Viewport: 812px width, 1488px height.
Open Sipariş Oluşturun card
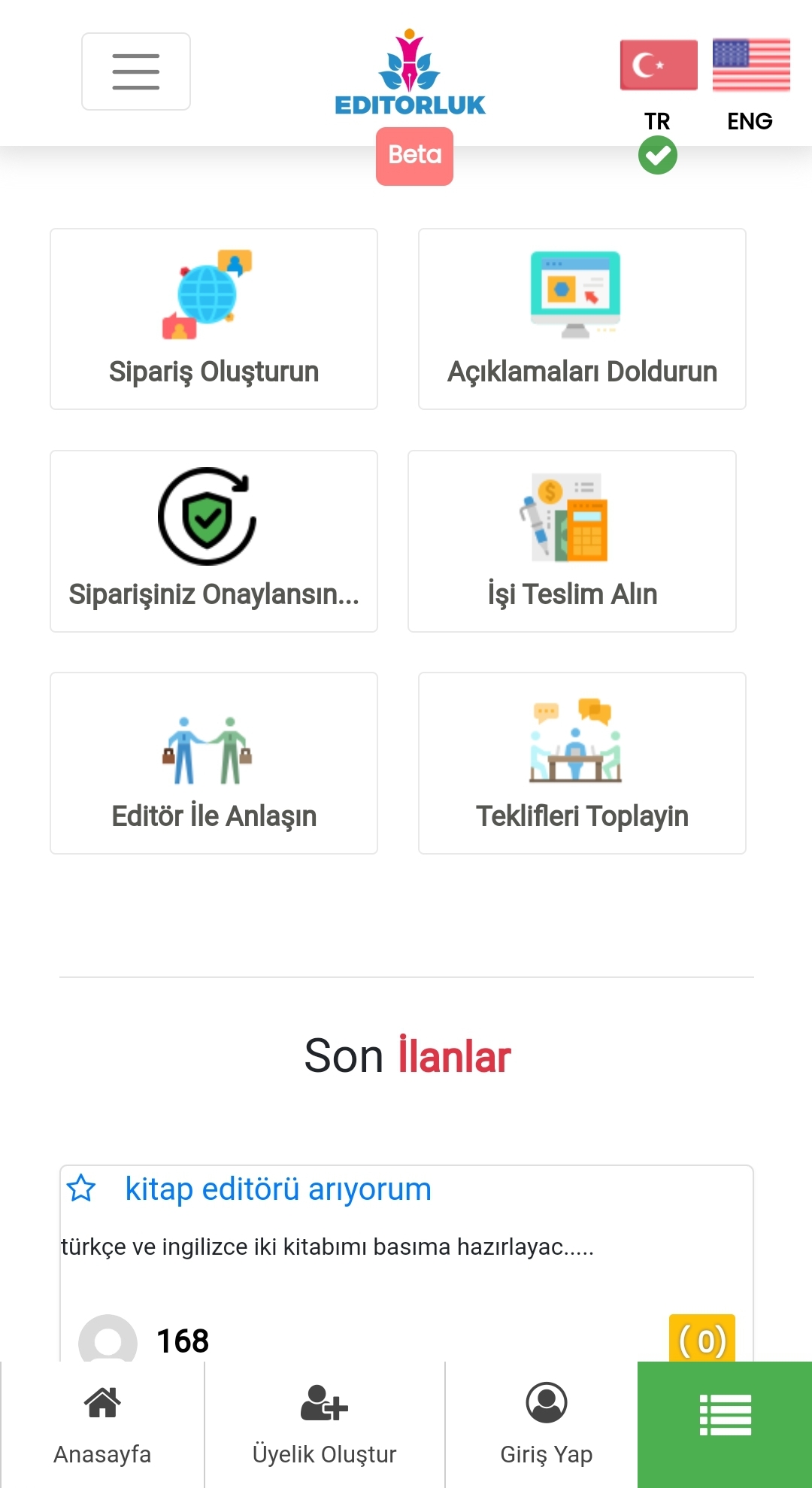pyautogui.click(x=214, y=319)
